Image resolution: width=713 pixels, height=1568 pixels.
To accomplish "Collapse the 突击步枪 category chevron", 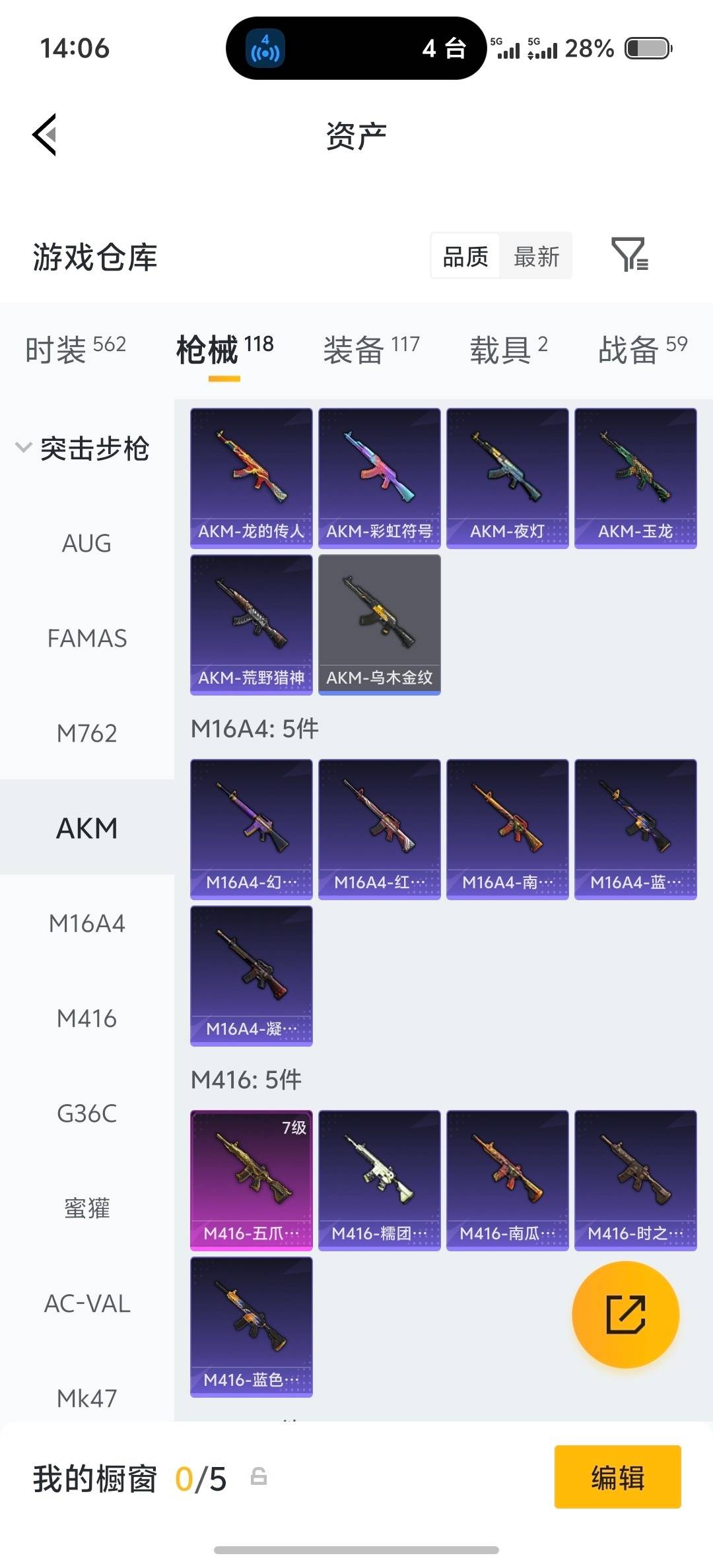I will (24, 447).
